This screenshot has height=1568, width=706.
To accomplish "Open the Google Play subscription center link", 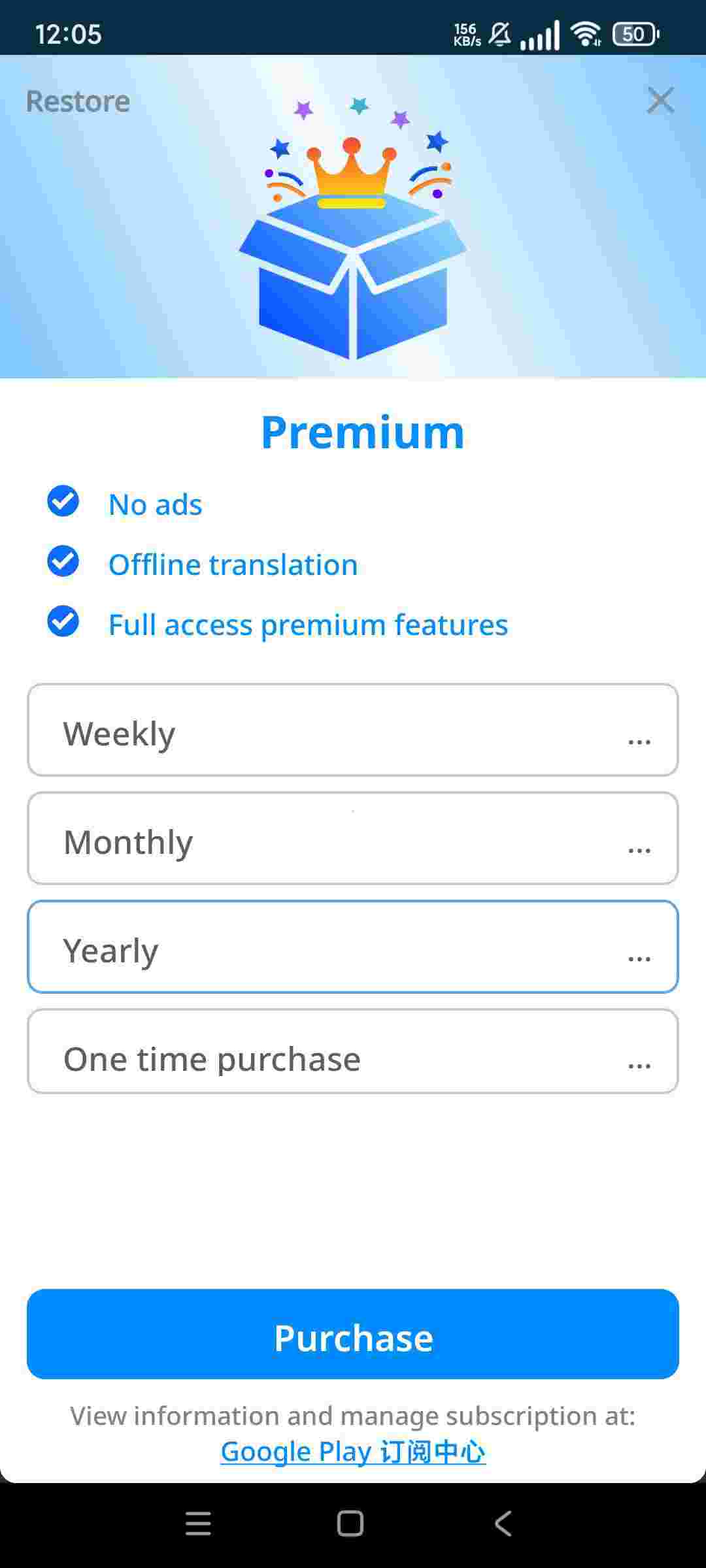I will 353,1452.
